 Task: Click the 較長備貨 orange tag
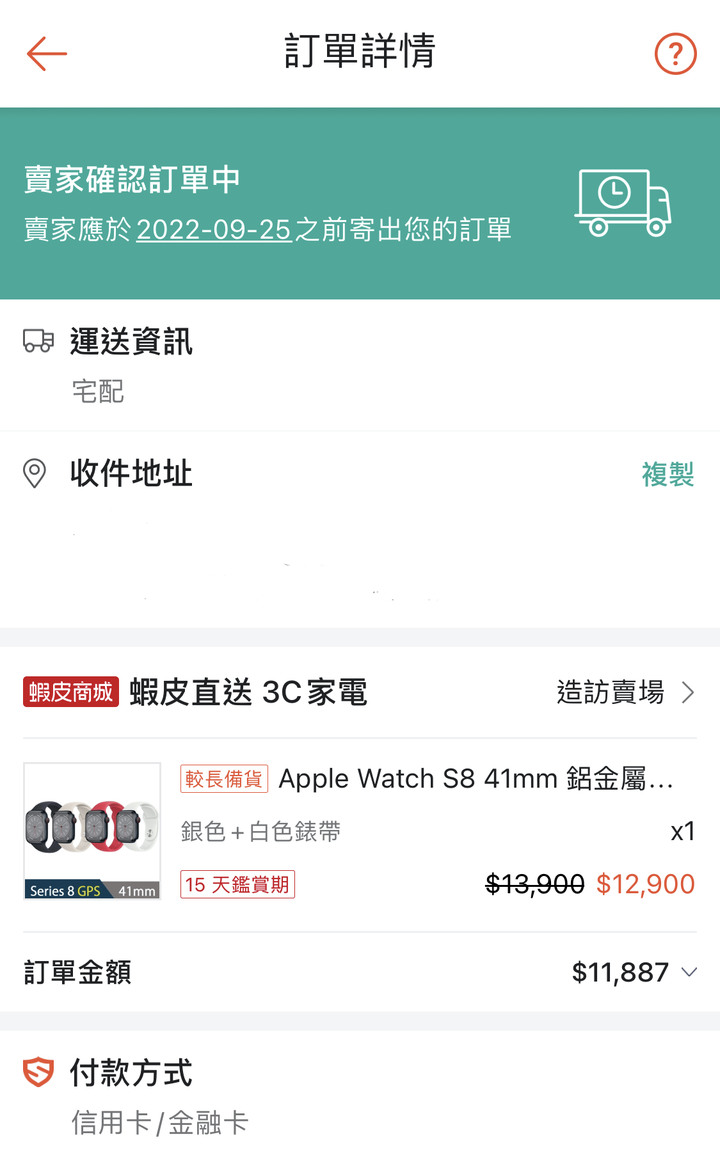[x=224, y=778]
